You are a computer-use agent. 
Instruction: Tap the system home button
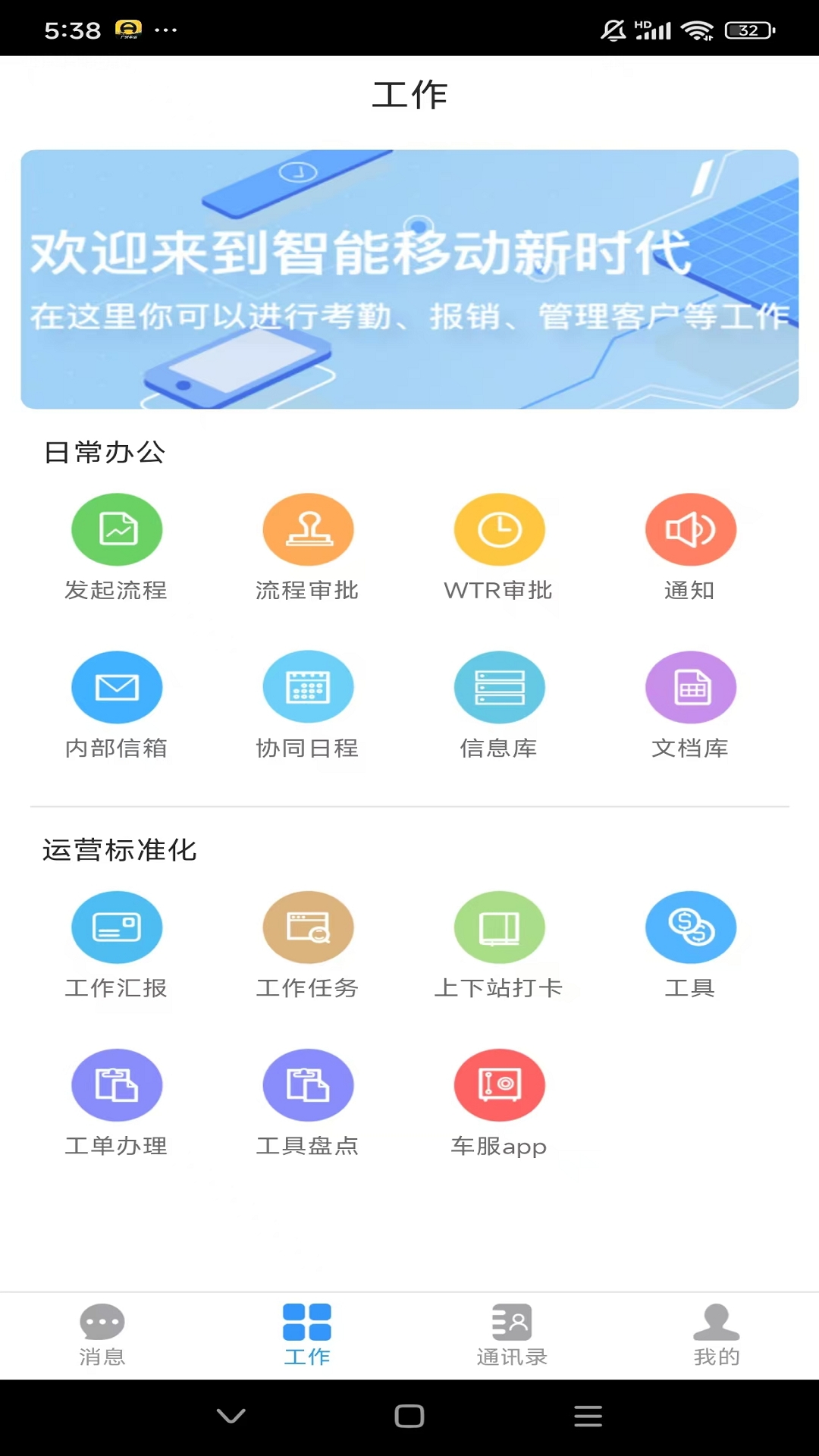409,1416
